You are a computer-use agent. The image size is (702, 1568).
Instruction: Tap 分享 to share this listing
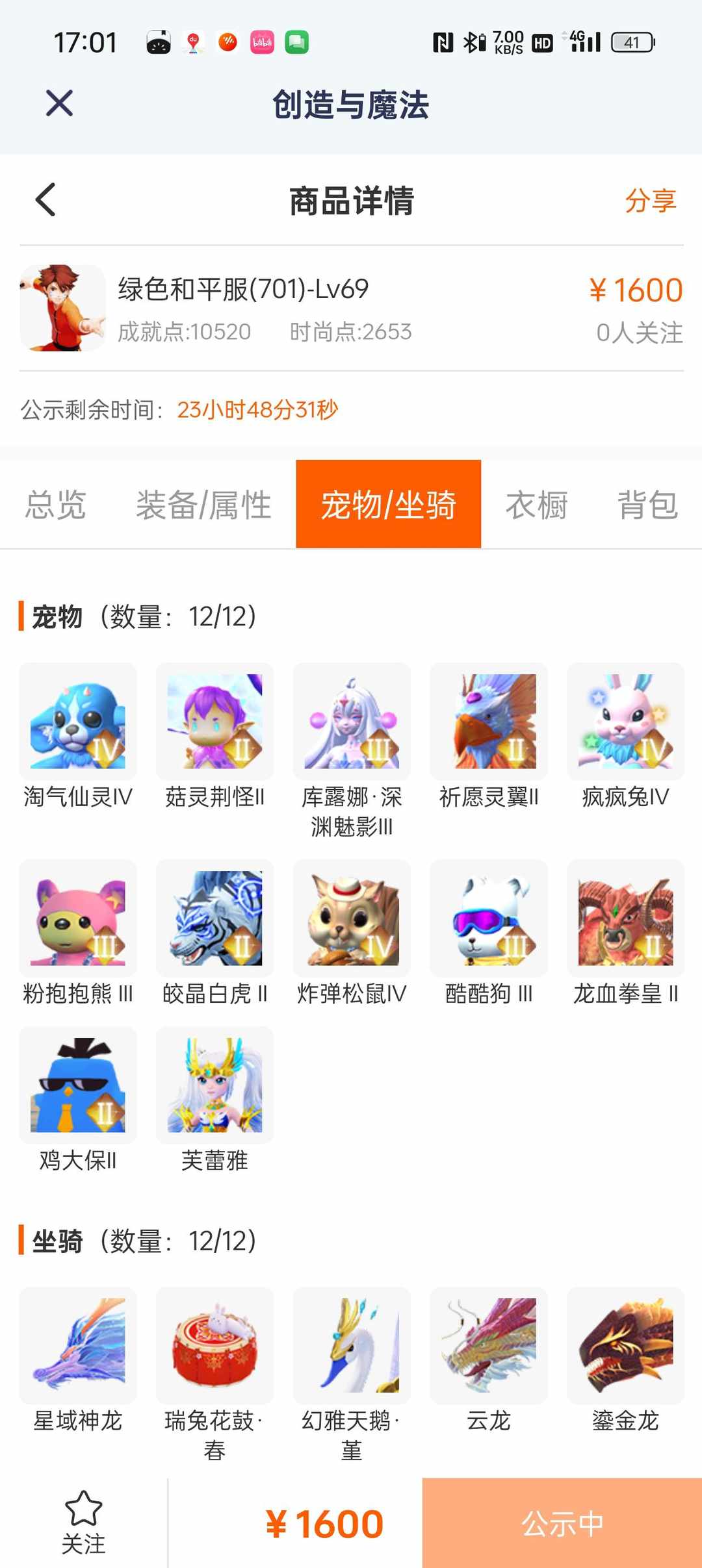[650, 201]
